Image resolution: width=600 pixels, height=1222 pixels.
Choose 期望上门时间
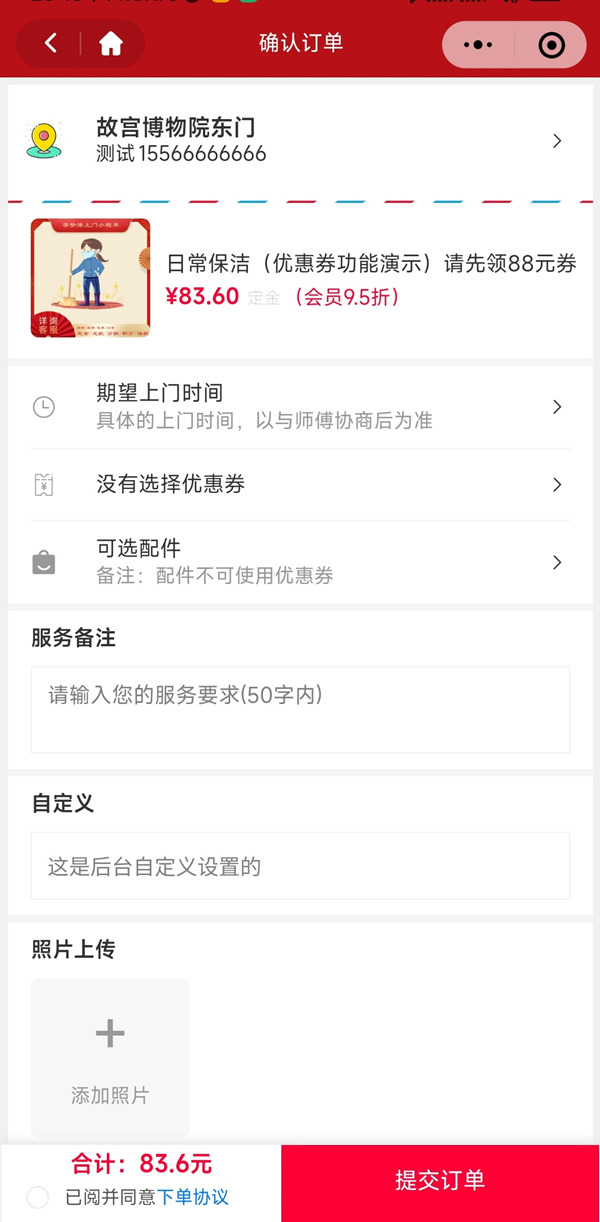(x=300, y=407)
